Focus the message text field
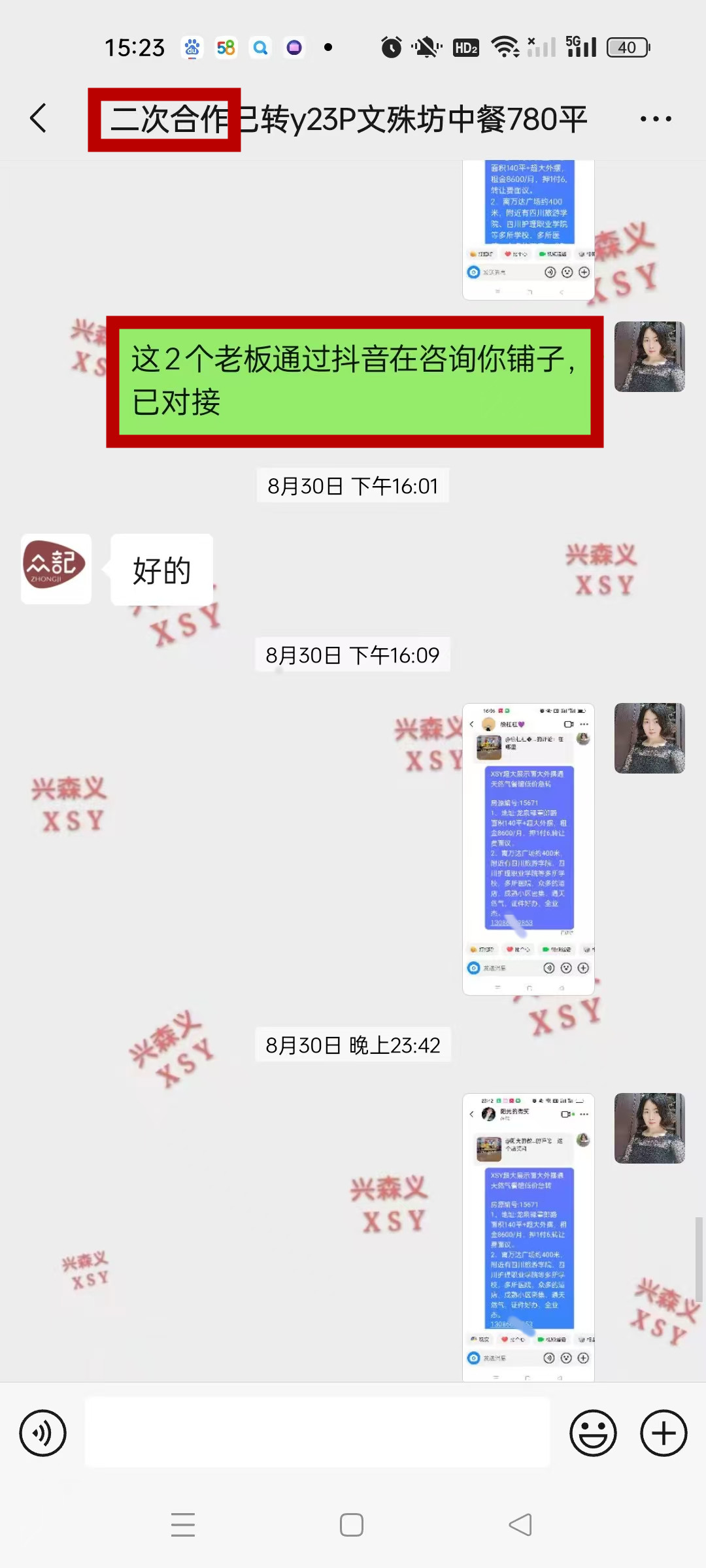 pos(317,1433)
